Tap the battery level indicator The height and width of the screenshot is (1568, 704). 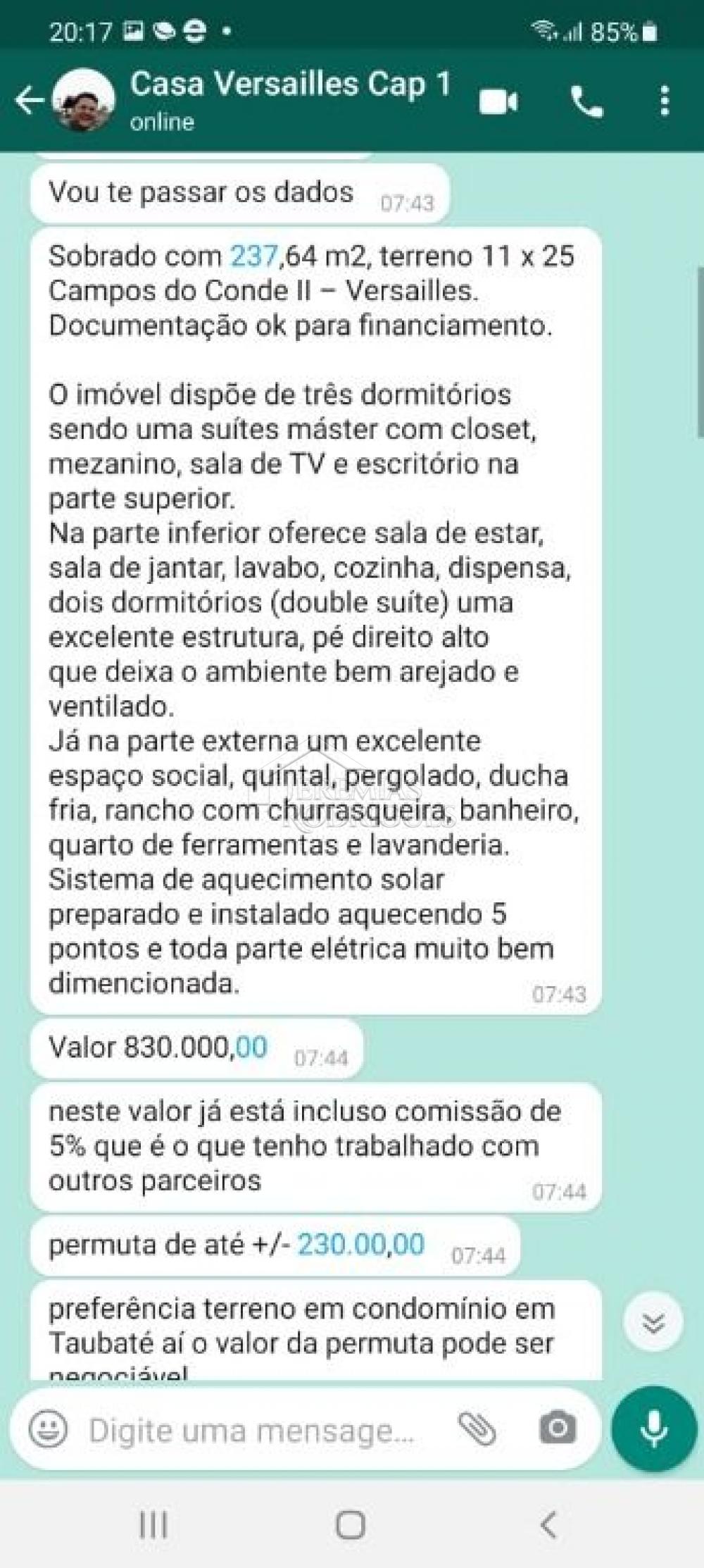(x=650, y=30)
